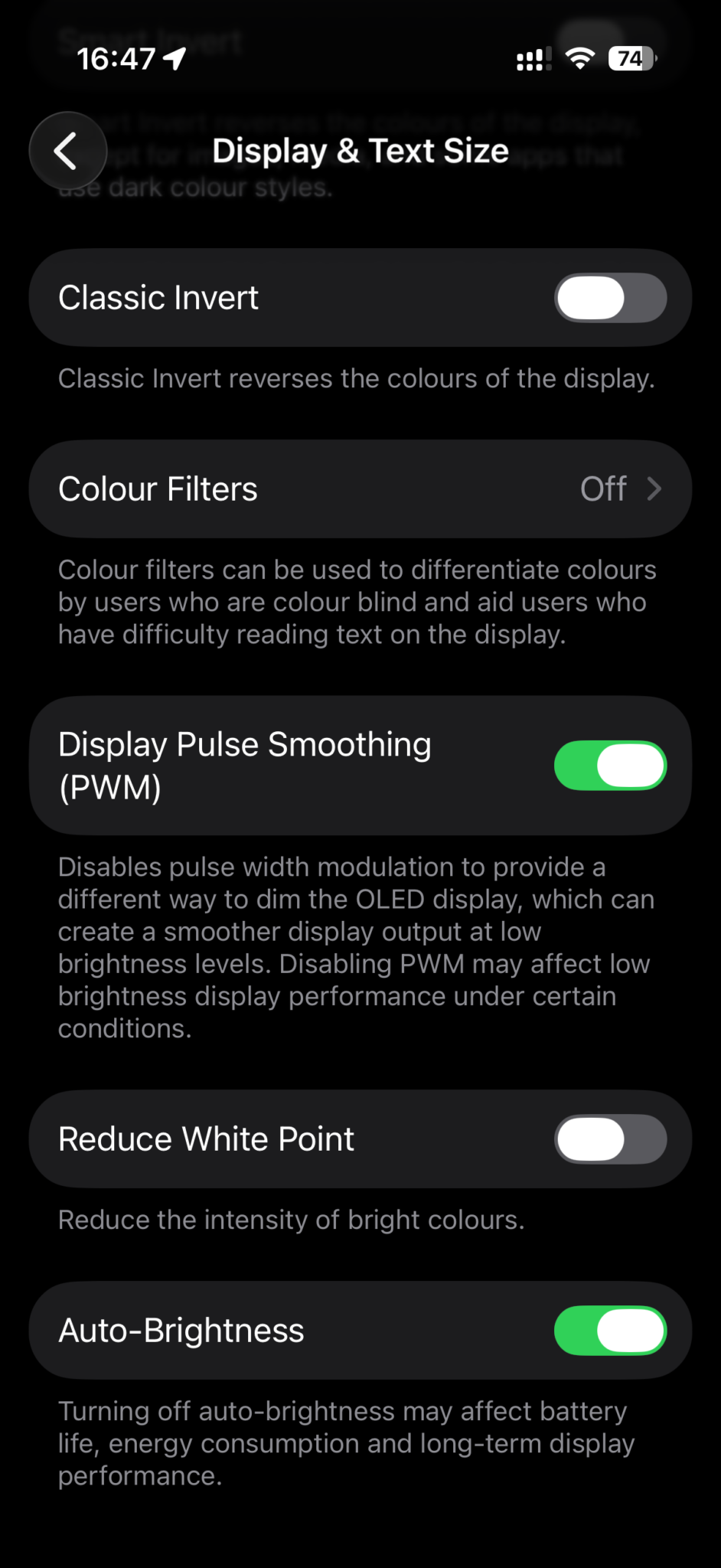Turn off Auto-Brightness
The height and width of the screenshot is (1568, 721).
pos(610,1330)
